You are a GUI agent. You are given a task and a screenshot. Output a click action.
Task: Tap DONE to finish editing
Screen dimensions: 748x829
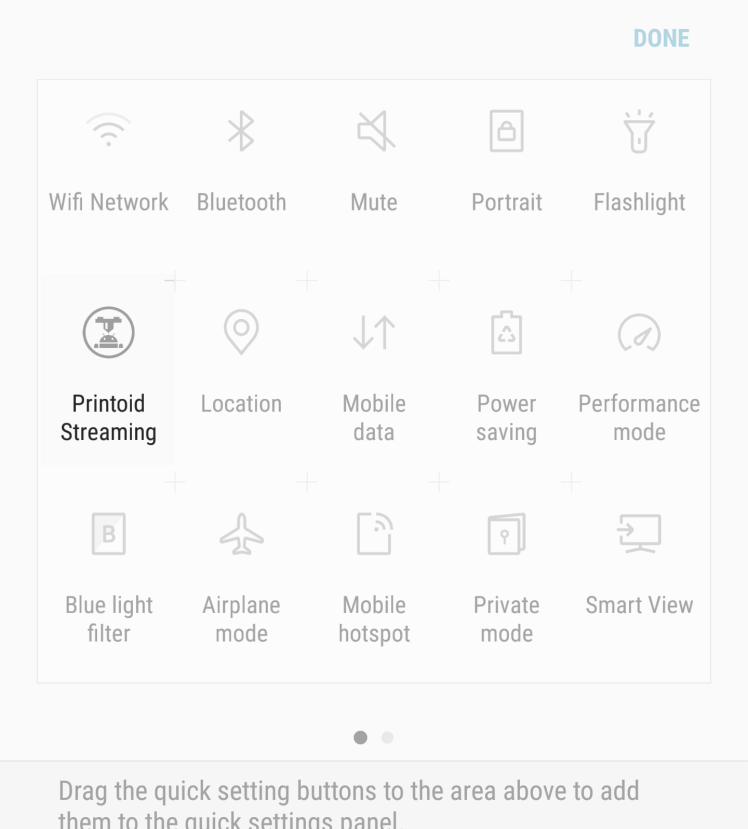click(x=661, y=38)
